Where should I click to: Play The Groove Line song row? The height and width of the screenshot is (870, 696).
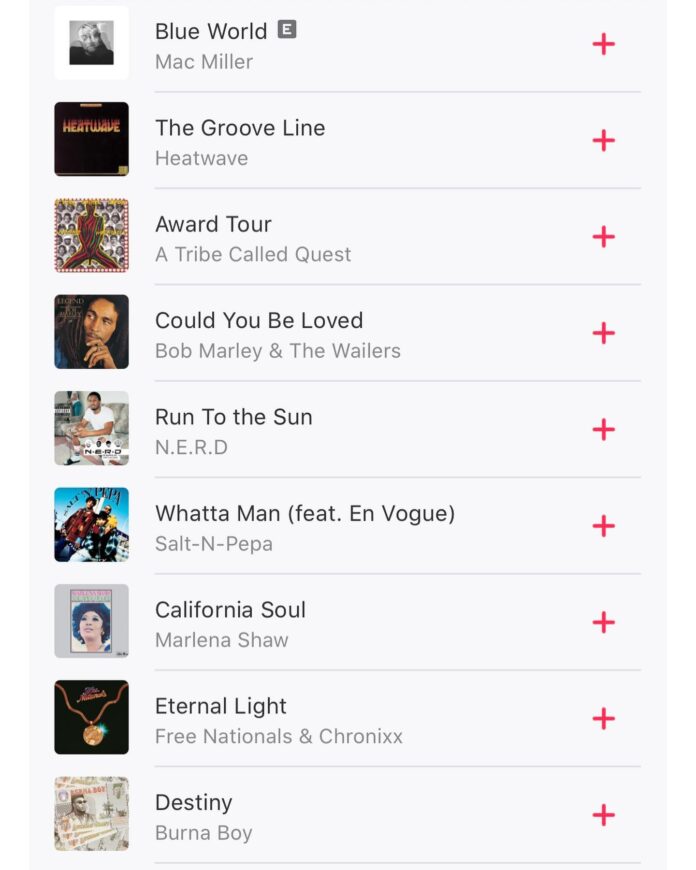300,141
